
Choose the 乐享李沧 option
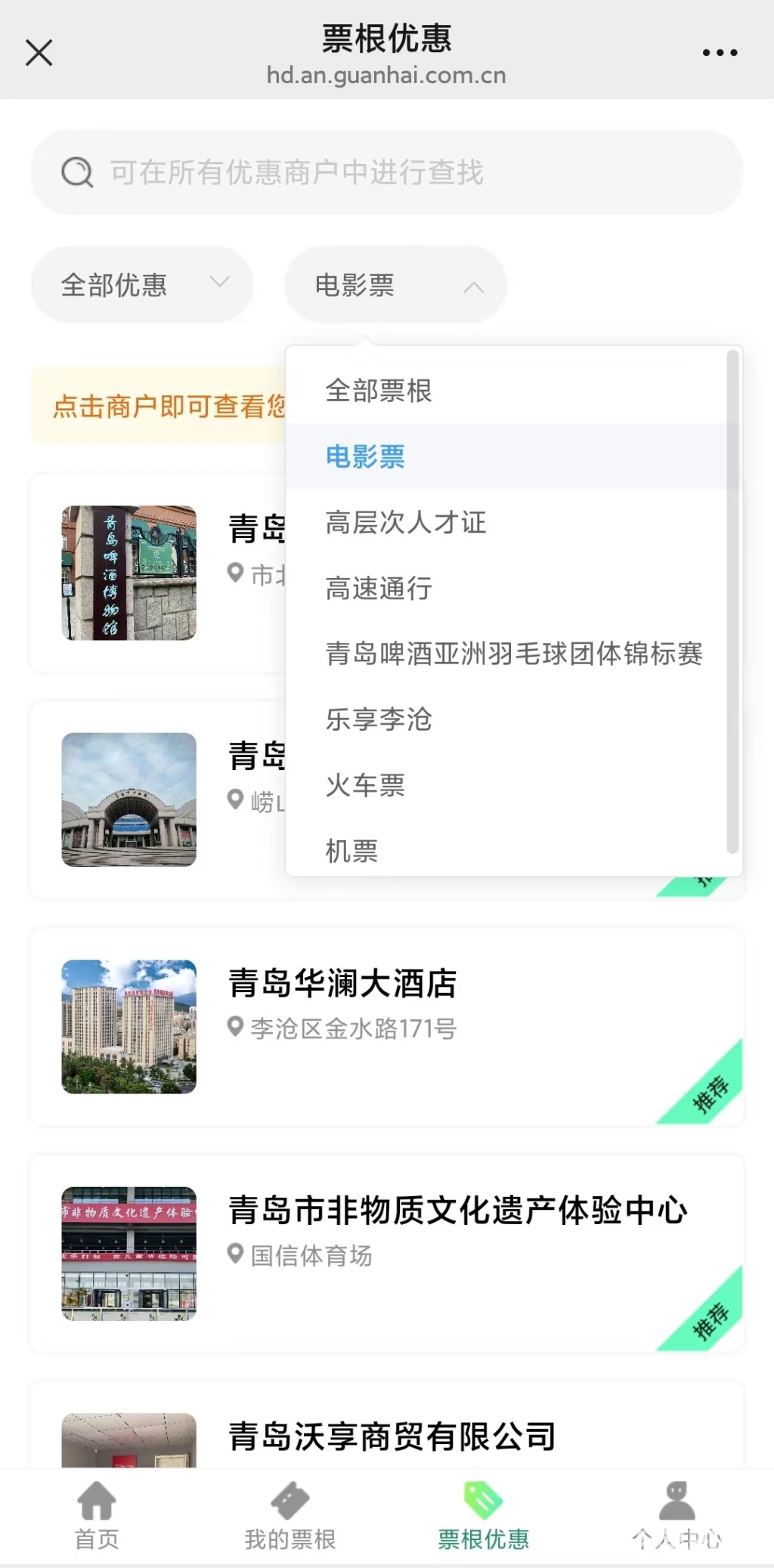pos(379,719)
